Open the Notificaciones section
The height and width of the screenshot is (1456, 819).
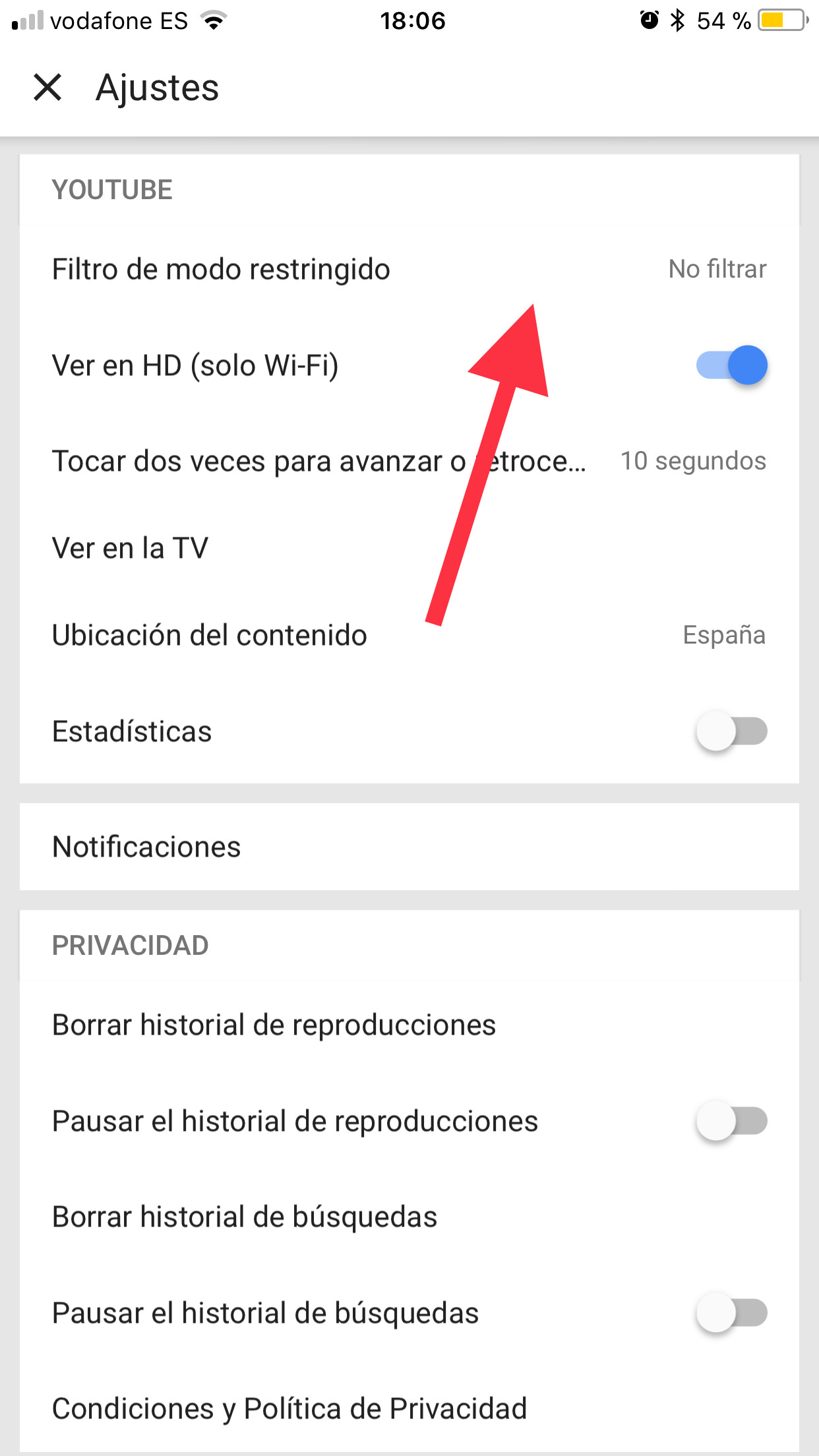coord(409,847)
